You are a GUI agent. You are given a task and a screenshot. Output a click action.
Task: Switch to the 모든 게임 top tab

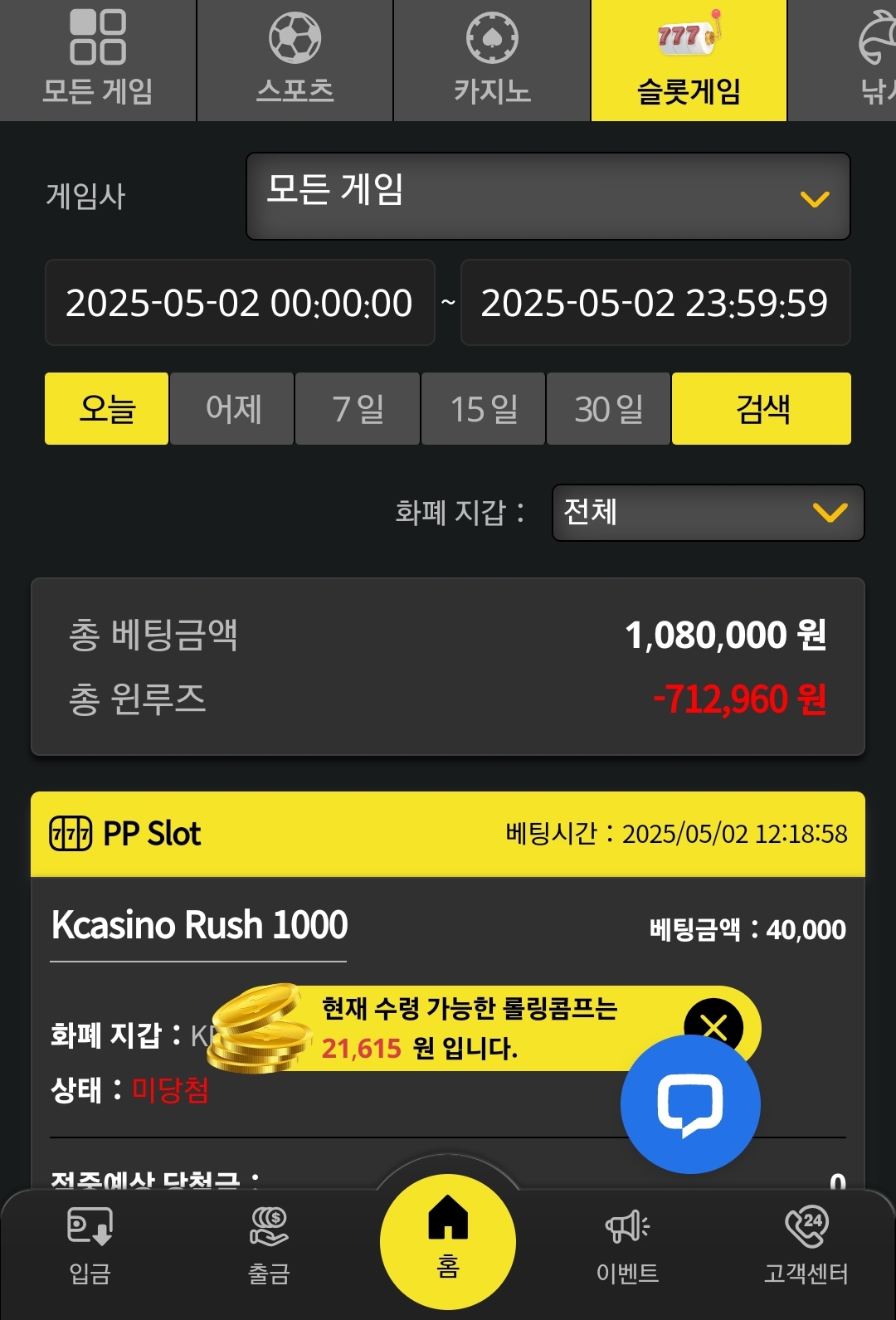point(98,60)
